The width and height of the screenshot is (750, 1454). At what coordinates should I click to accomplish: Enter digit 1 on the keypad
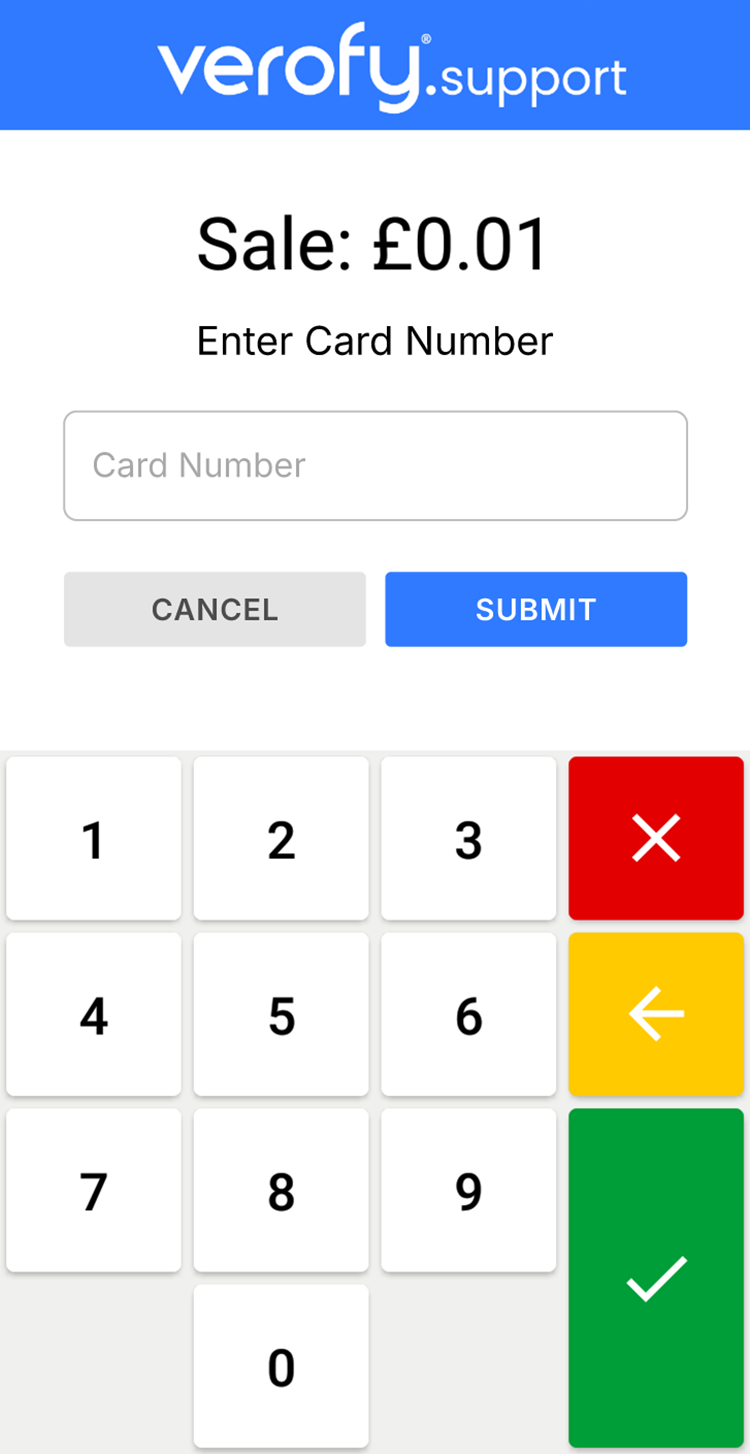click(94, 839)
